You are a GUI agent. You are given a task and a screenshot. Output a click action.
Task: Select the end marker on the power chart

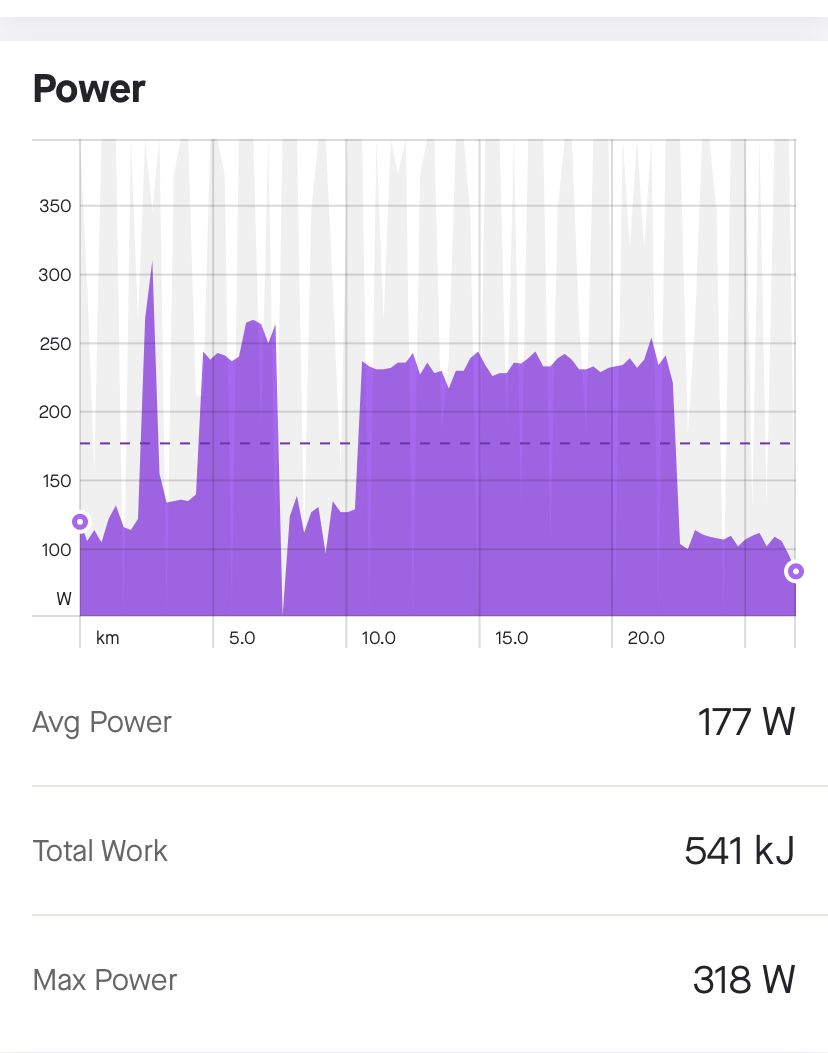pyautogui.click(x=795, y=571)
